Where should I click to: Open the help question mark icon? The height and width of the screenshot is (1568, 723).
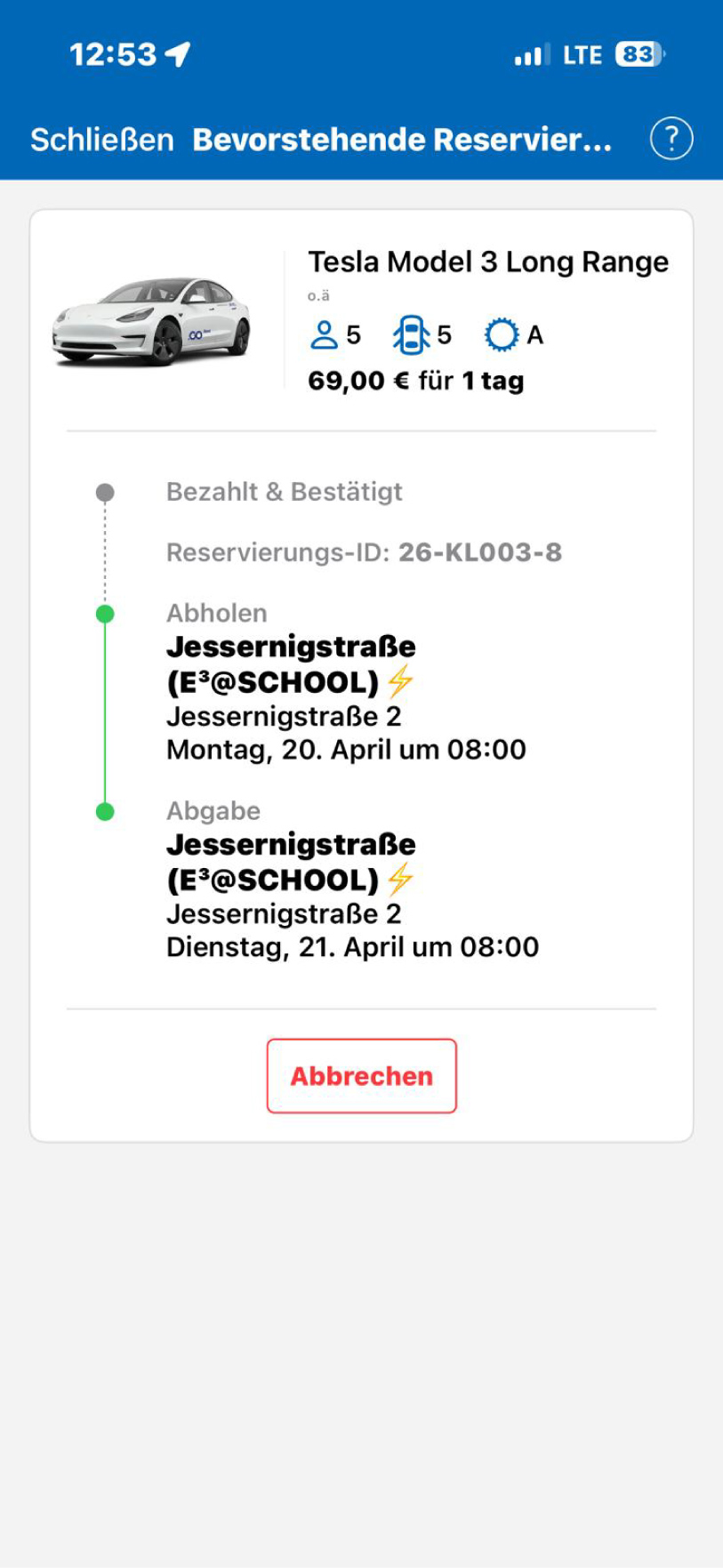click(x=671, y=139)
